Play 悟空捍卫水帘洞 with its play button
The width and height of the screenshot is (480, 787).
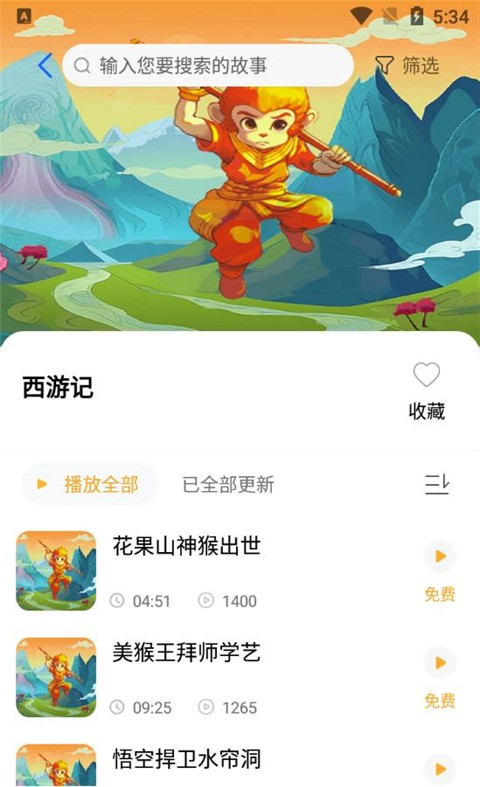click(x=440, y=769)
